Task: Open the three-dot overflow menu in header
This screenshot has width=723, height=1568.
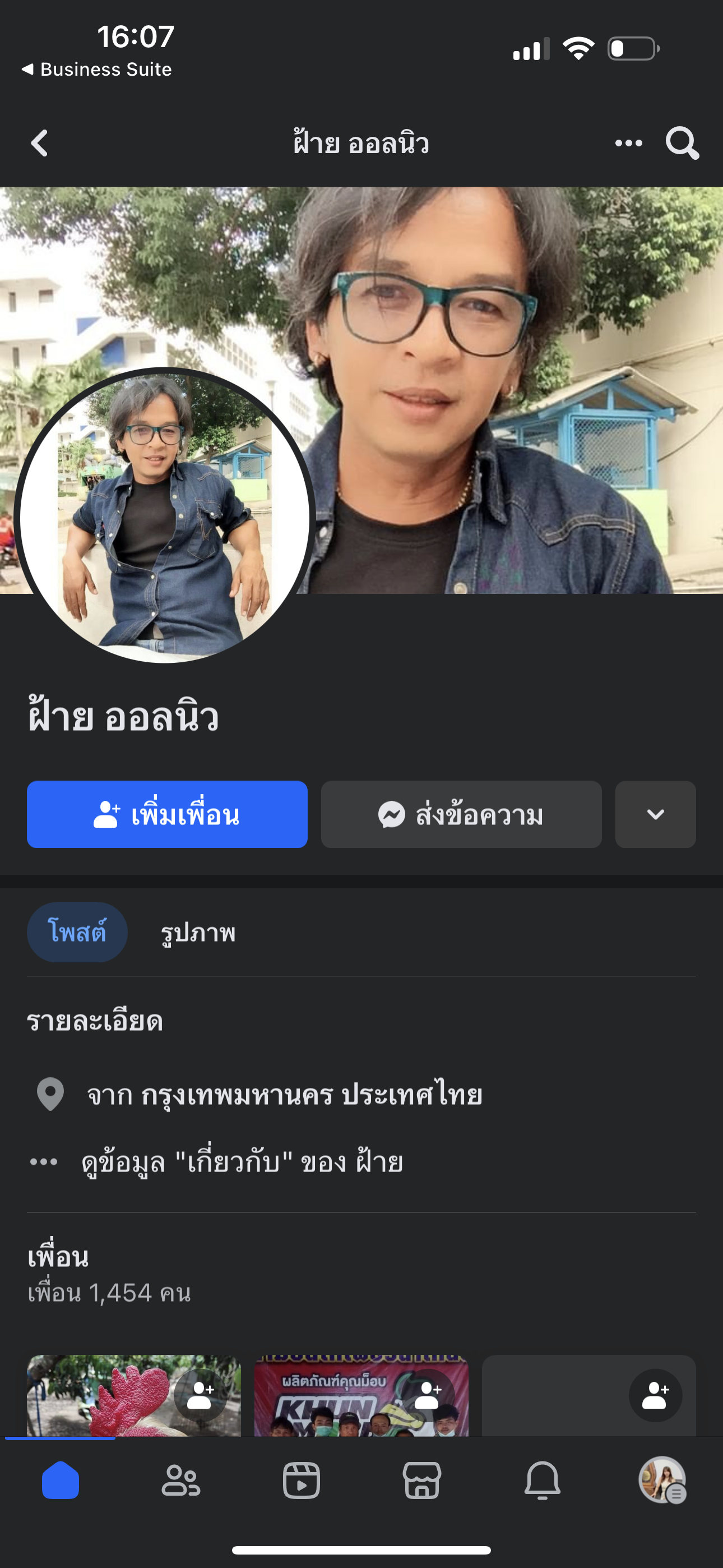Action: tap(628, 143)
